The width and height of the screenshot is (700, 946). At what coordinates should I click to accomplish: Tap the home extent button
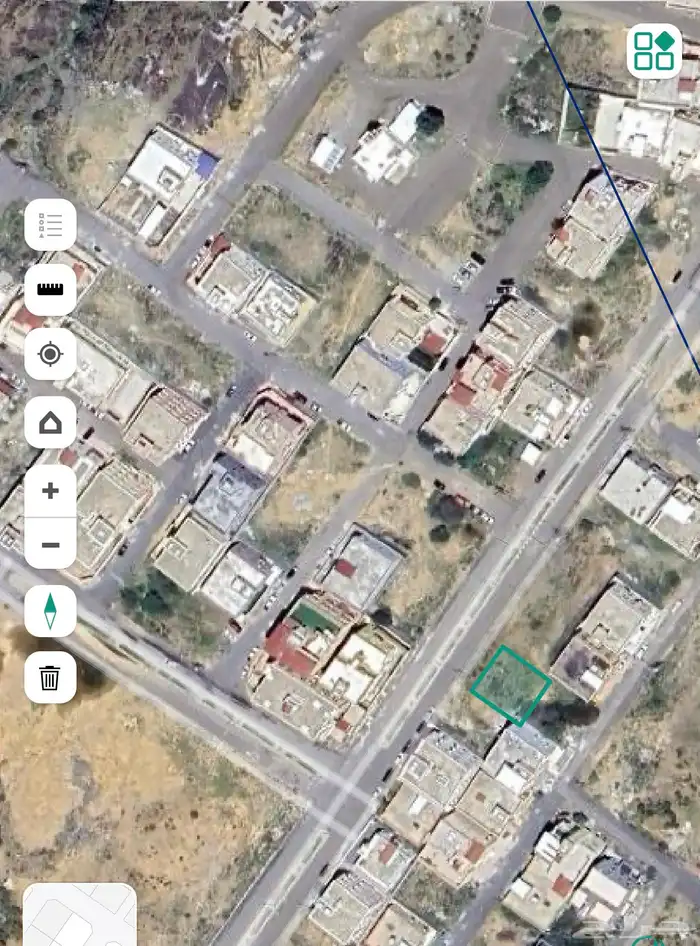click(x=50, y=421)
